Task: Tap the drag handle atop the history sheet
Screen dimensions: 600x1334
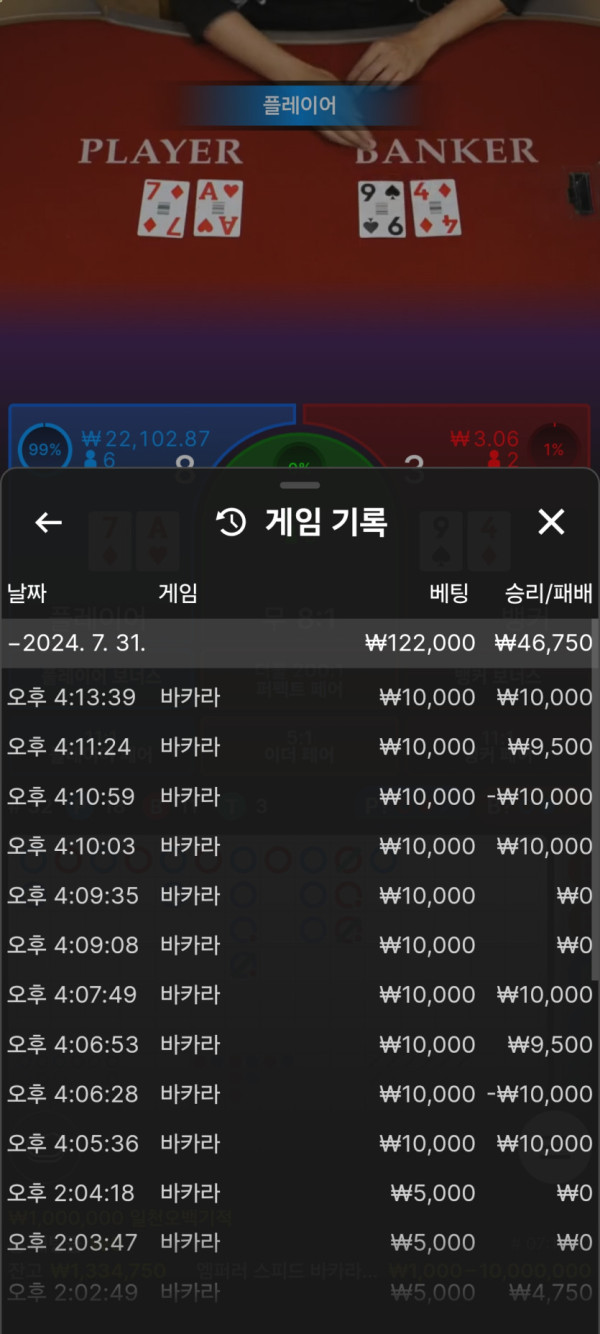Action: (x=300, y=485)
